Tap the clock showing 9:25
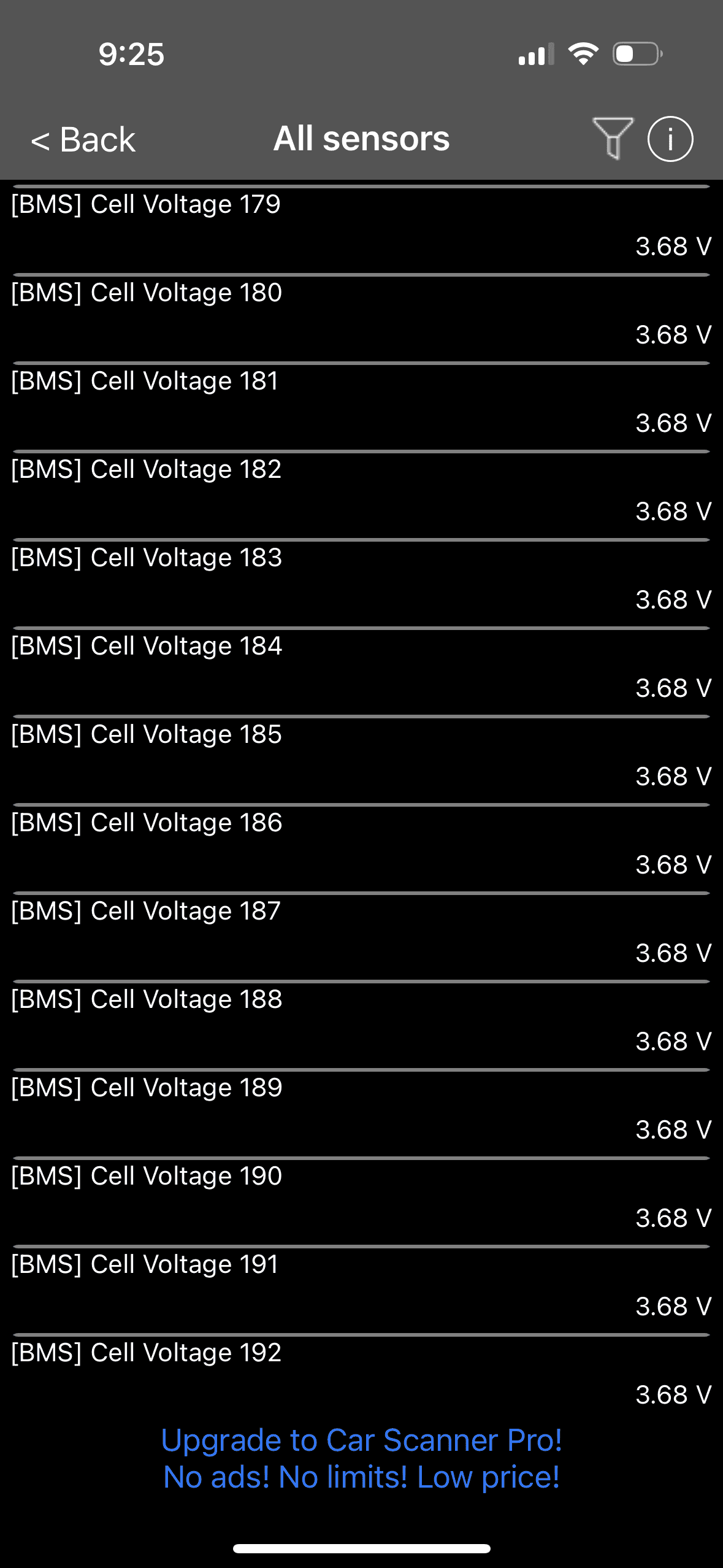 coord(131,55)
